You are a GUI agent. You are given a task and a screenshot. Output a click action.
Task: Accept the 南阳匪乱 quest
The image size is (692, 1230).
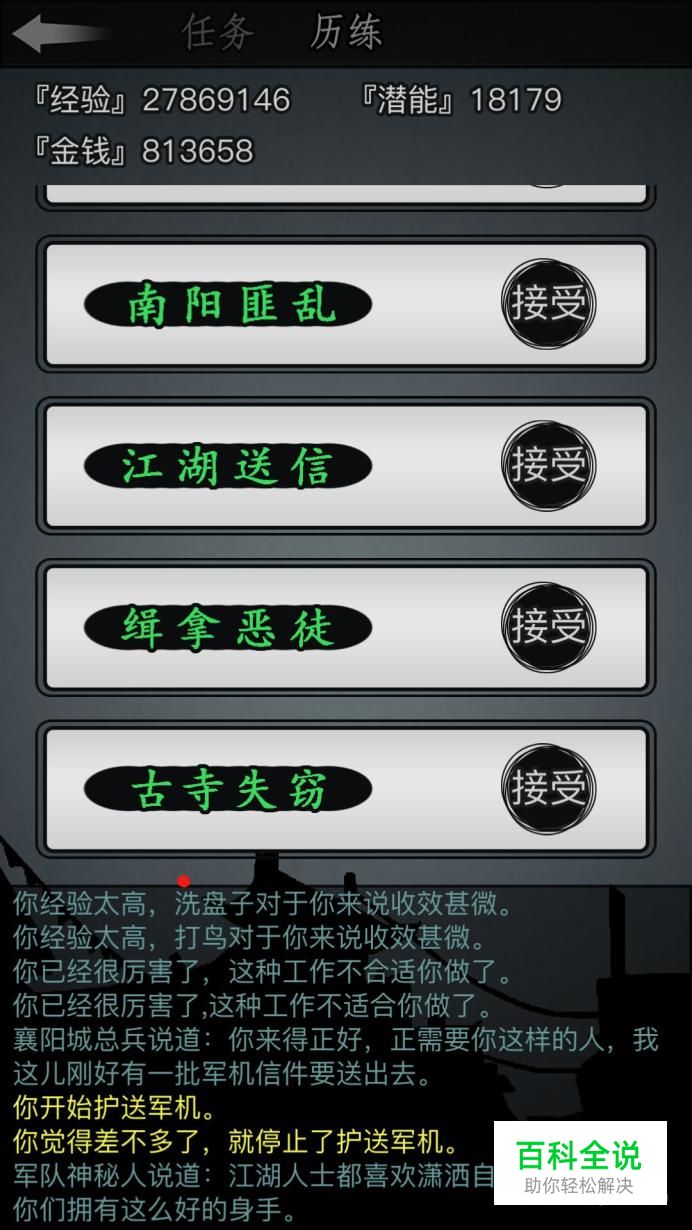[x=548, y=304]
